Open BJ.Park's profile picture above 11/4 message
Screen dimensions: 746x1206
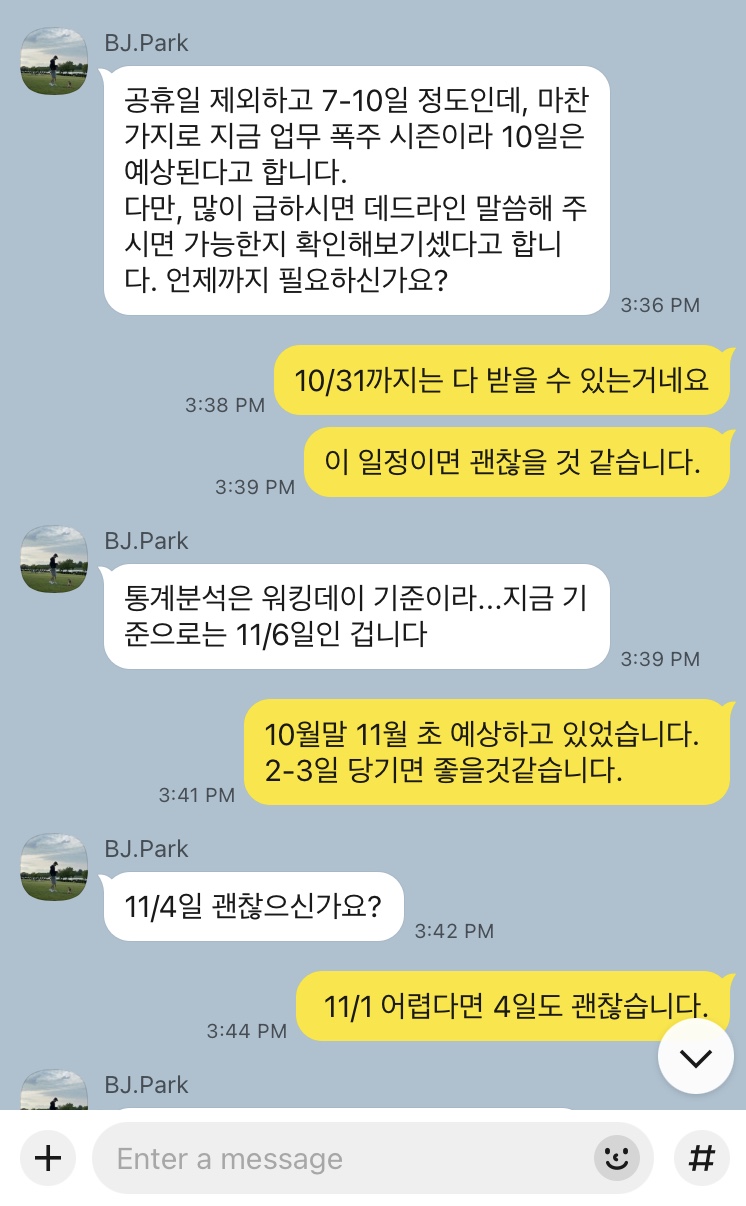click(x=54, y=866)
